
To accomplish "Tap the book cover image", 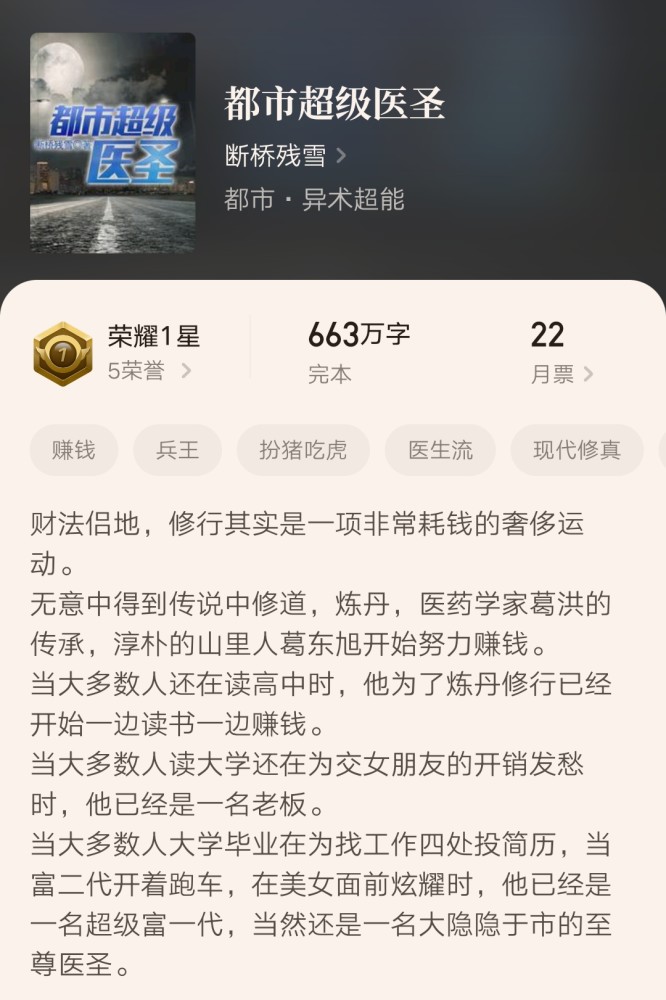I will click(113, 143).
